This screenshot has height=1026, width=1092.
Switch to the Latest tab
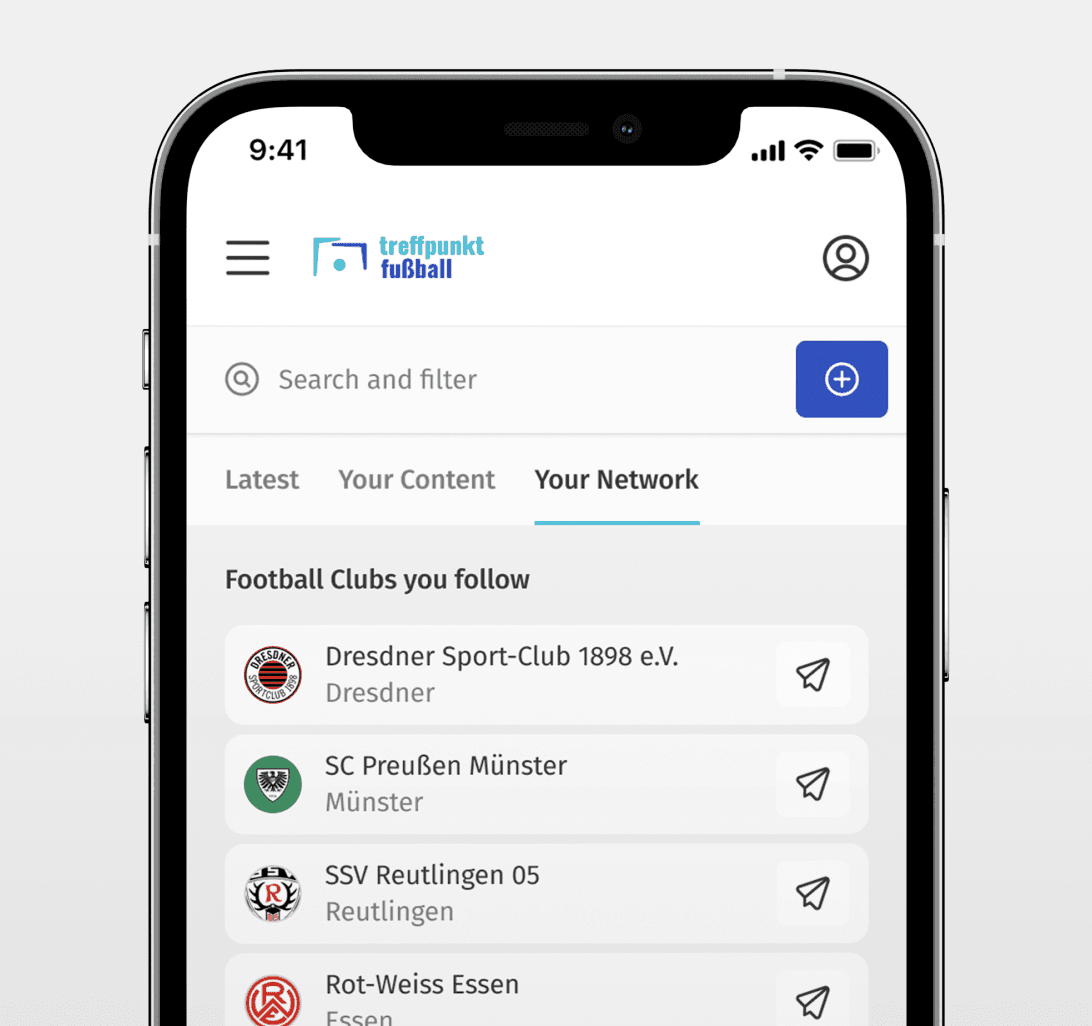[x=262, y=480]
